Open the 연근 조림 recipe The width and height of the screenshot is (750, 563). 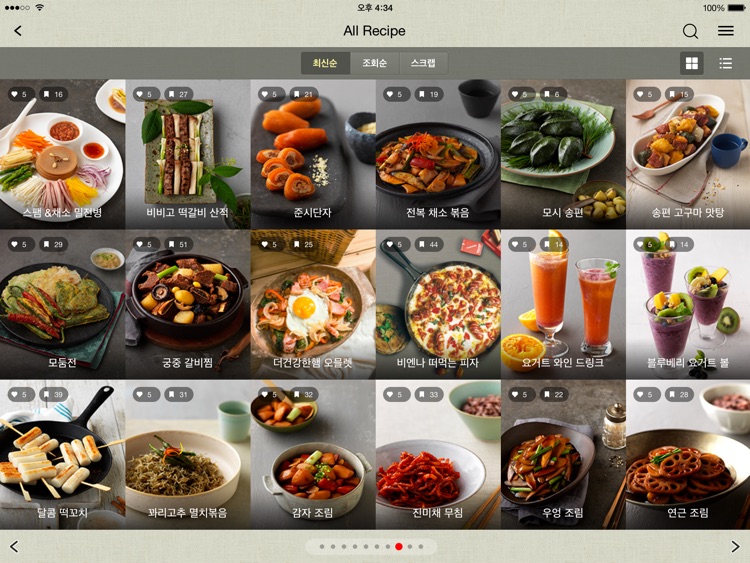coord(687,455)
